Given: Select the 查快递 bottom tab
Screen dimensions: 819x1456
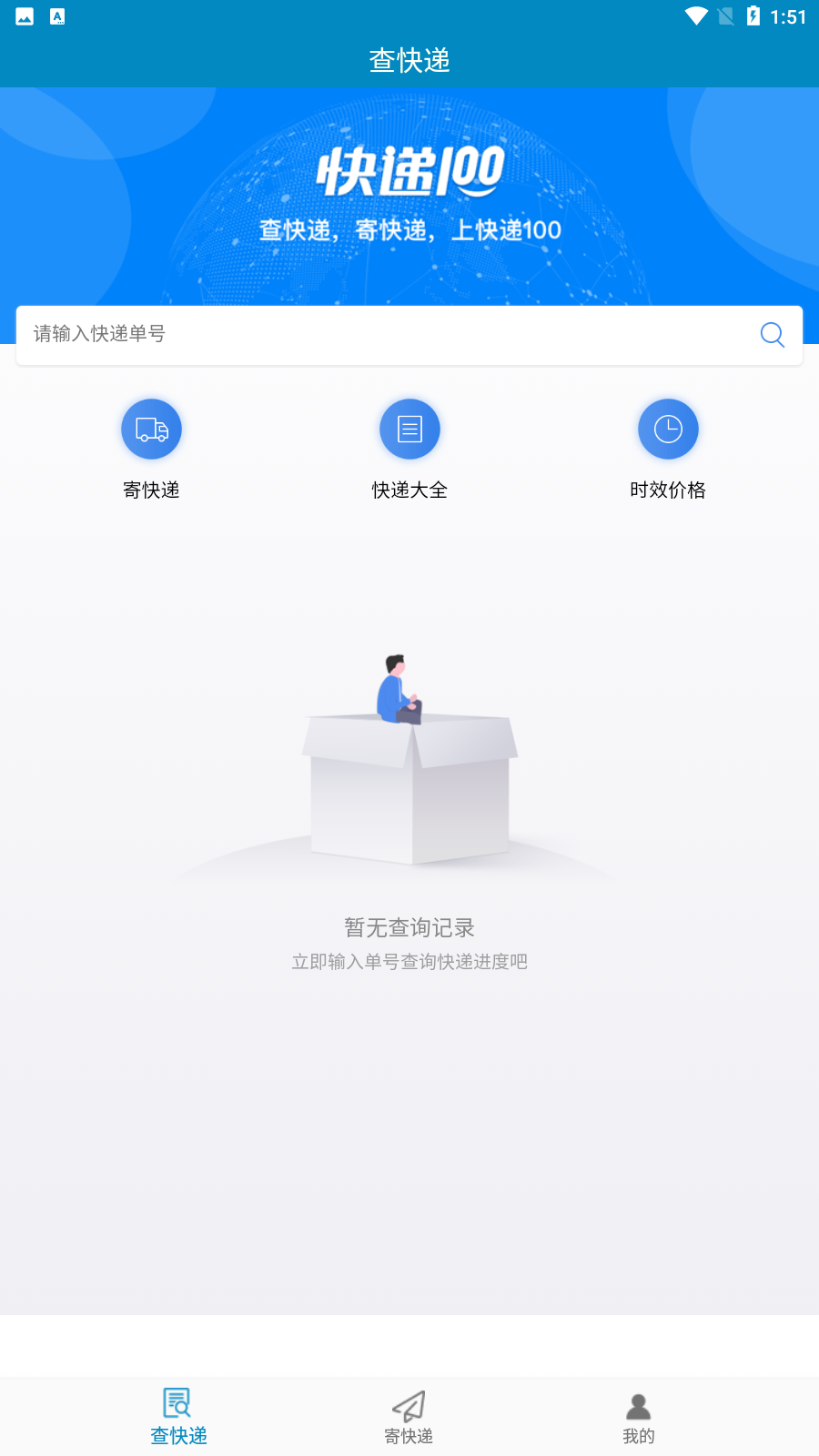Looking at the screenshot, I should (178, 1417).
